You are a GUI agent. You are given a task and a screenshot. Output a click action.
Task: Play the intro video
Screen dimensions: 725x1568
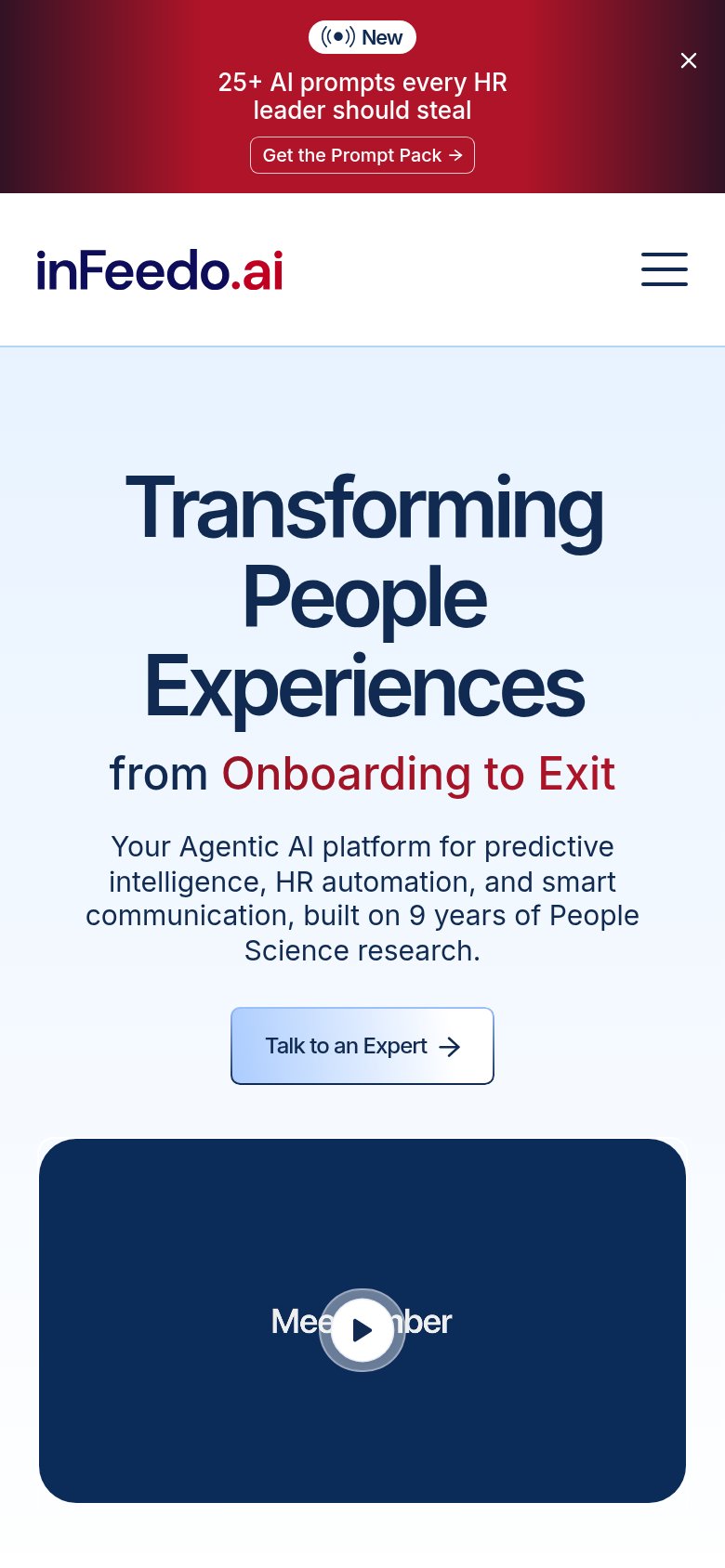[x=362, y=1330]
